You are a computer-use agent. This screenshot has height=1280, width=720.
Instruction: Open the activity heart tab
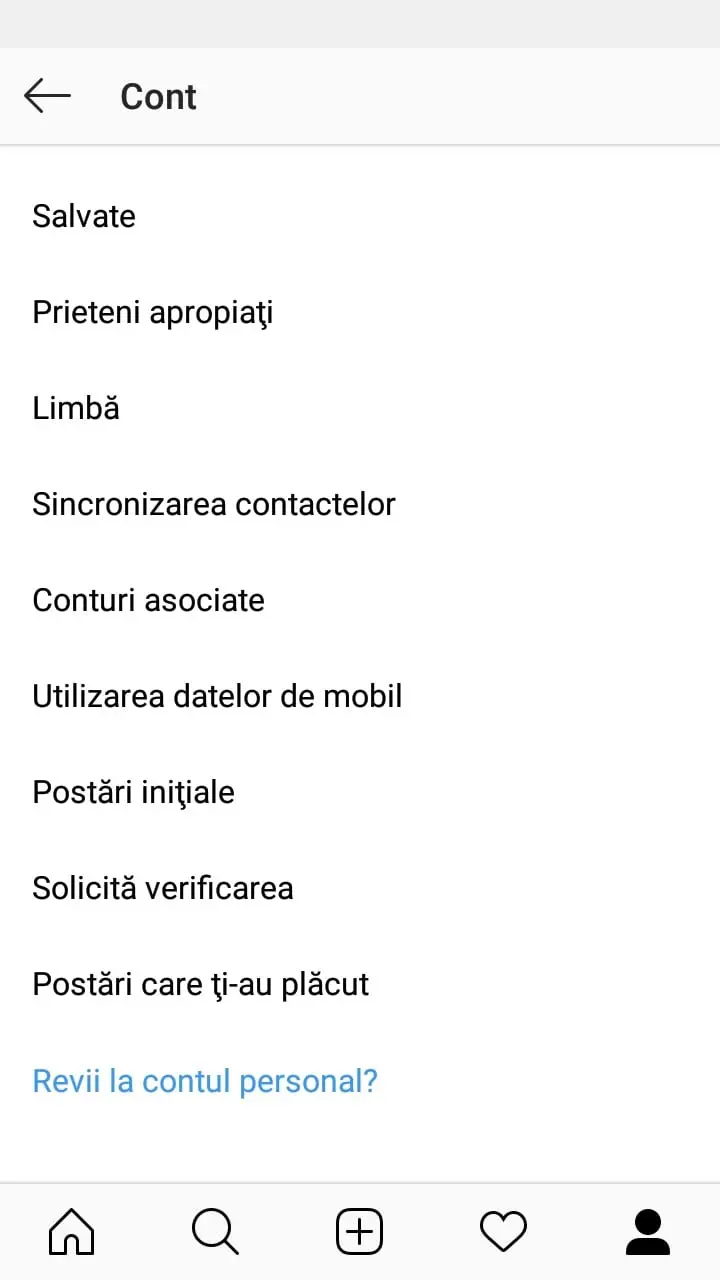tap(503, 1231)
